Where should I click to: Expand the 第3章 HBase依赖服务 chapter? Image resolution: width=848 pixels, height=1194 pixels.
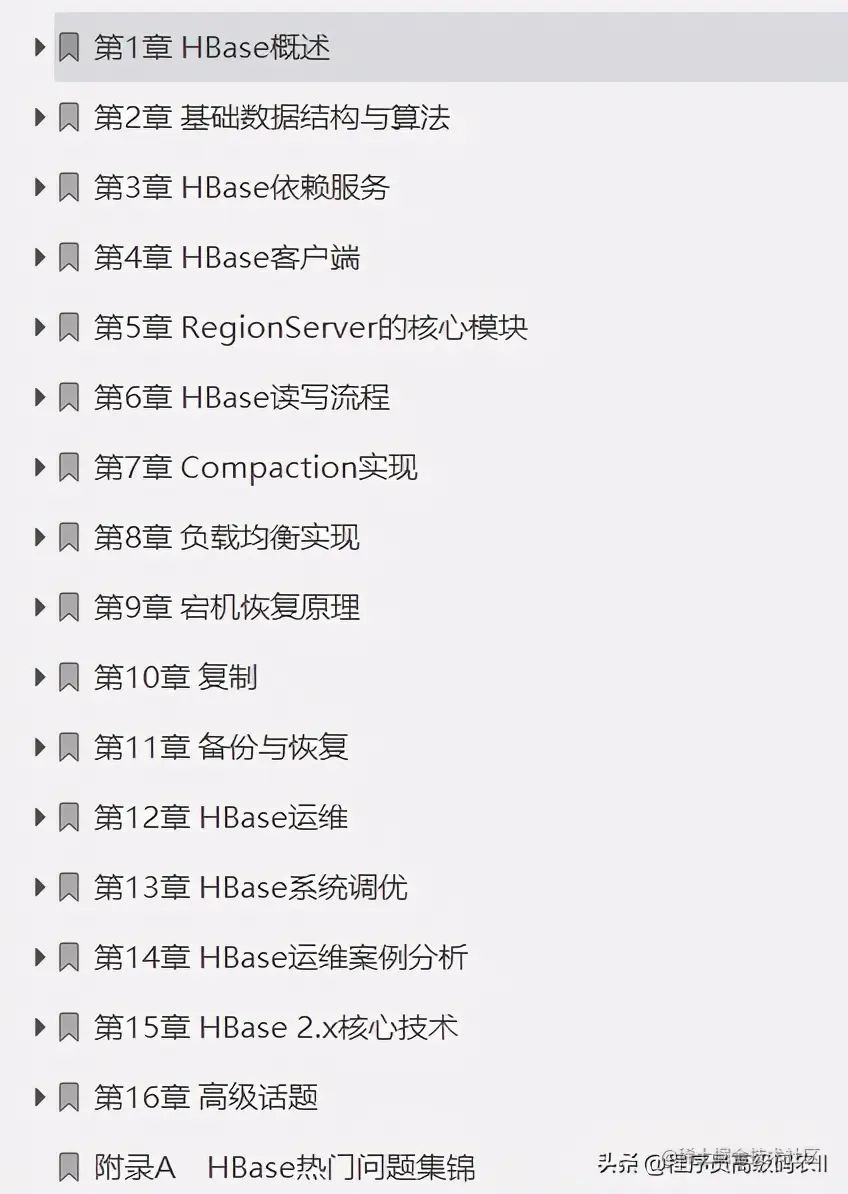[38, 187]
